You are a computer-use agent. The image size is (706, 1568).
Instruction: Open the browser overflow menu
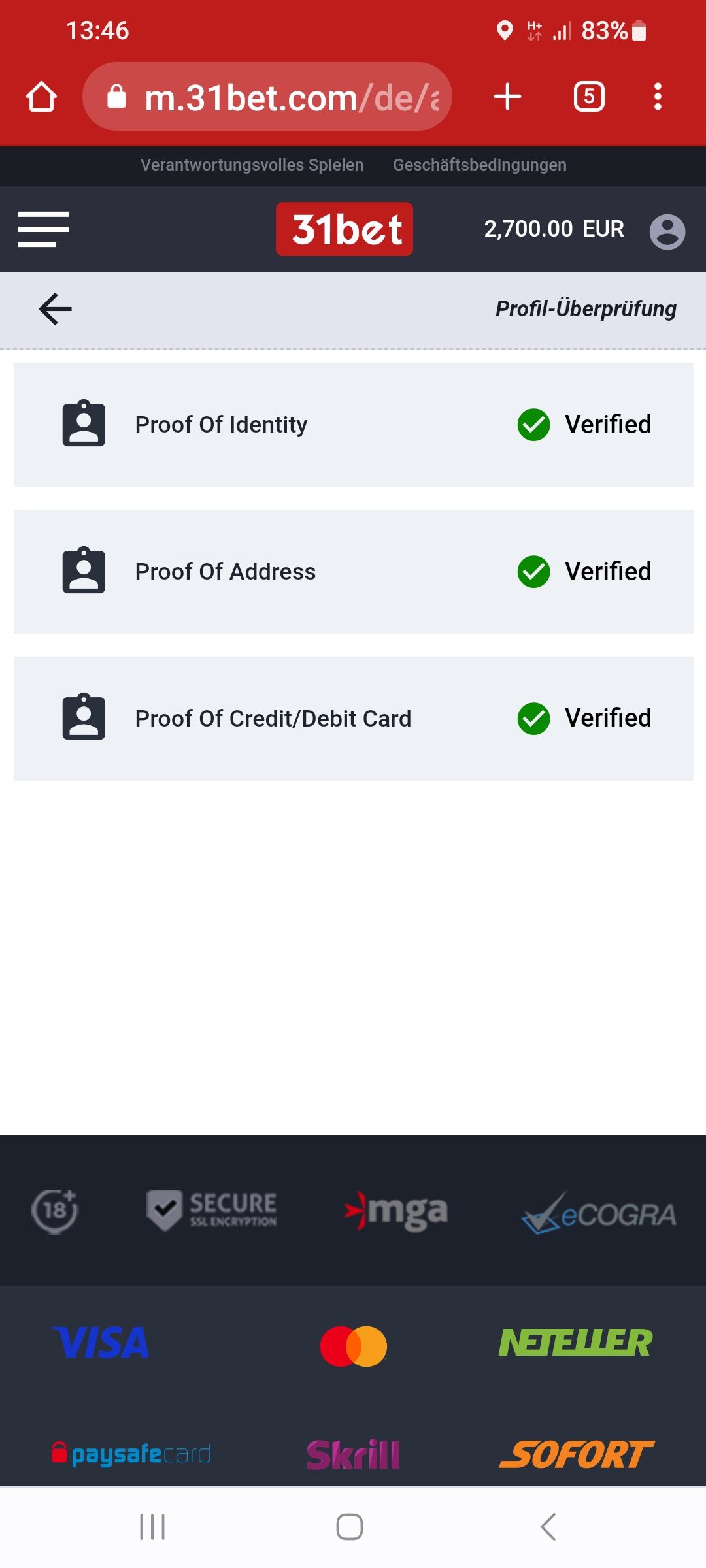[658, 97]
